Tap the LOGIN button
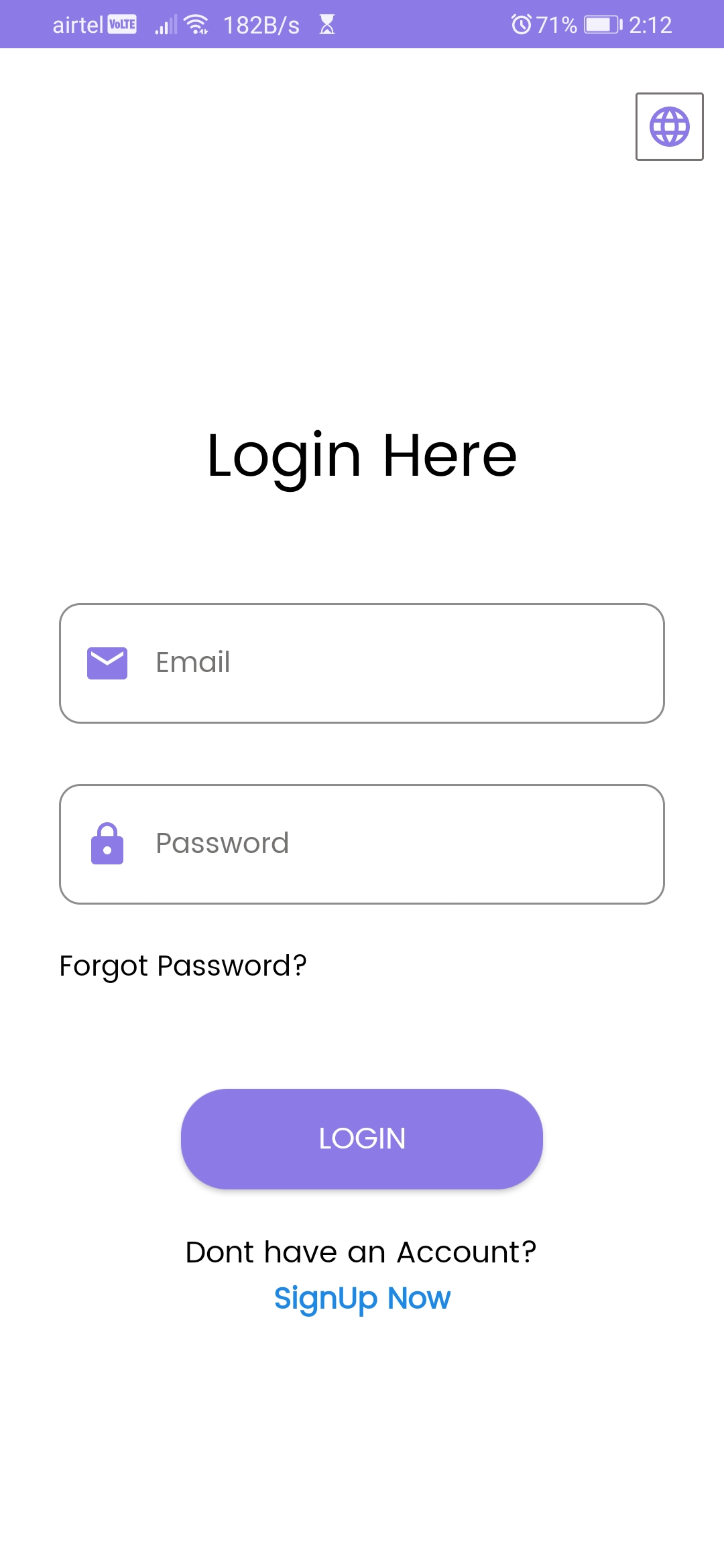The width and height of the screenshot is (724, 1568). (362, 1139)
